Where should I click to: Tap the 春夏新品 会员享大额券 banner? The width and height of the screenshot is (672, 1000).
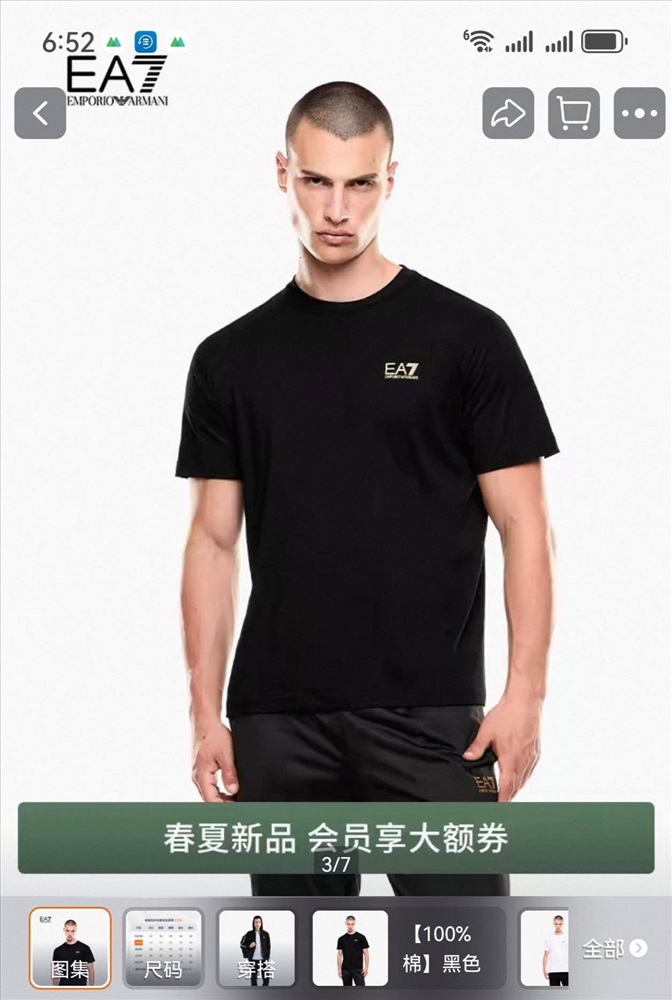coord(336,838)
